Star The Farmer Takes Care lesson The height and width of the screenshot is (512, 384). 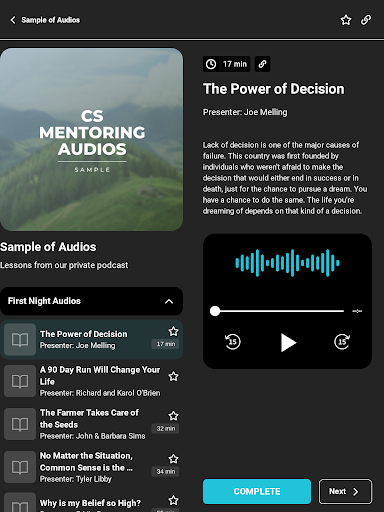pos(173,416)
